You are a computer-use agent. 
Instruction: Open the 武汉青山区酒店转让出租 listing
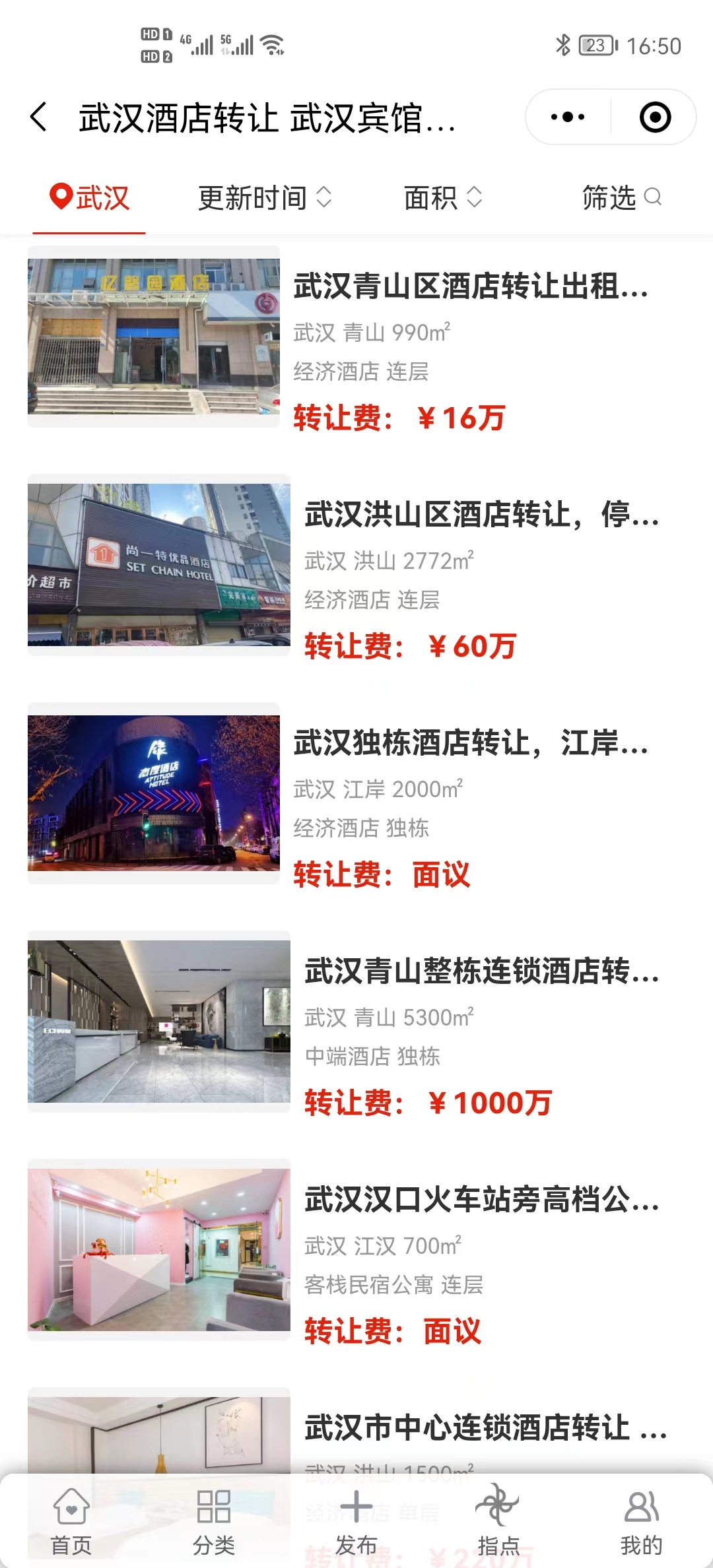470,286
